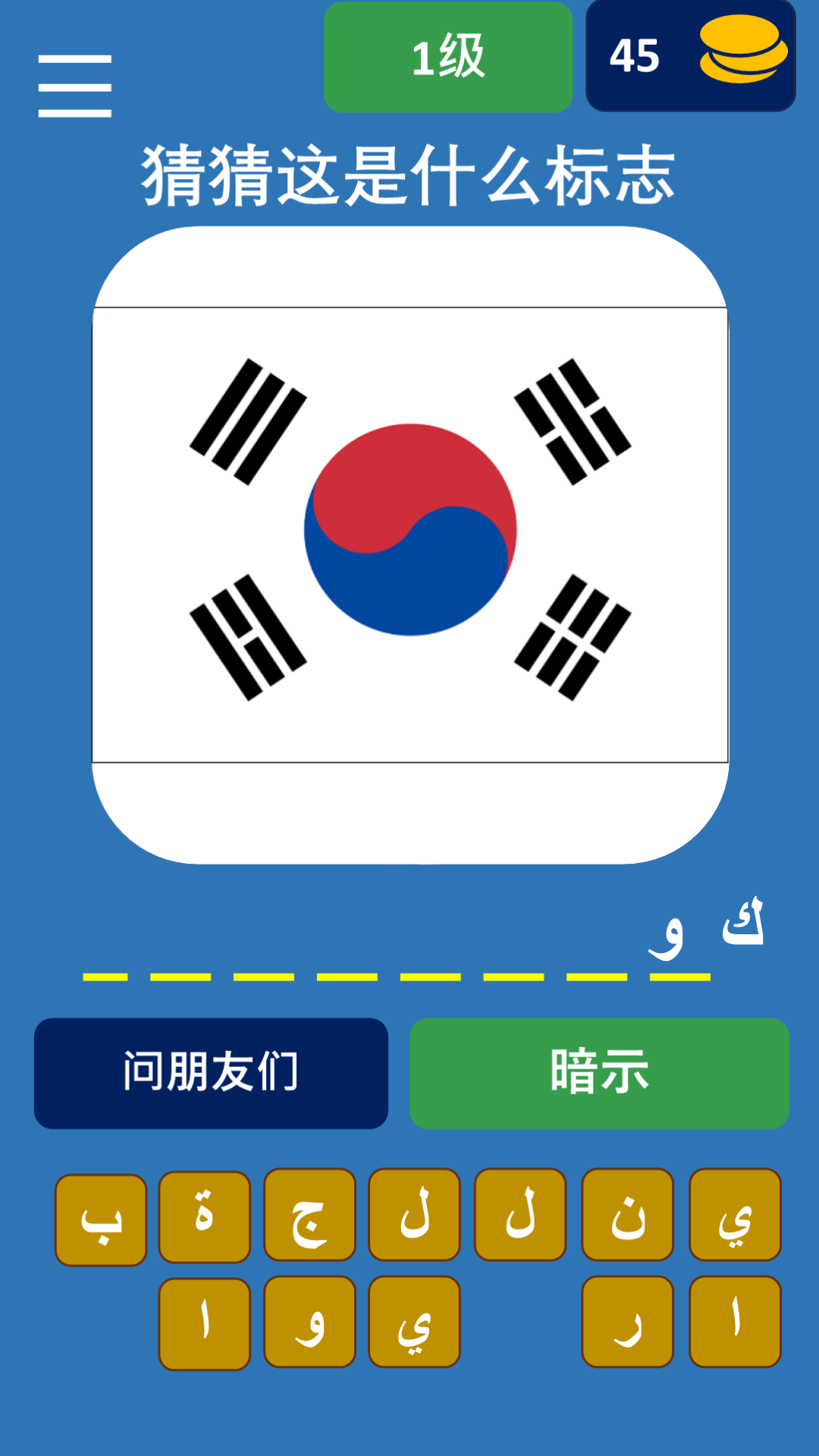Screen dimensions: 819x1456
Task: Ask friends with 问朋友们 button
Action: point(211,1072)
